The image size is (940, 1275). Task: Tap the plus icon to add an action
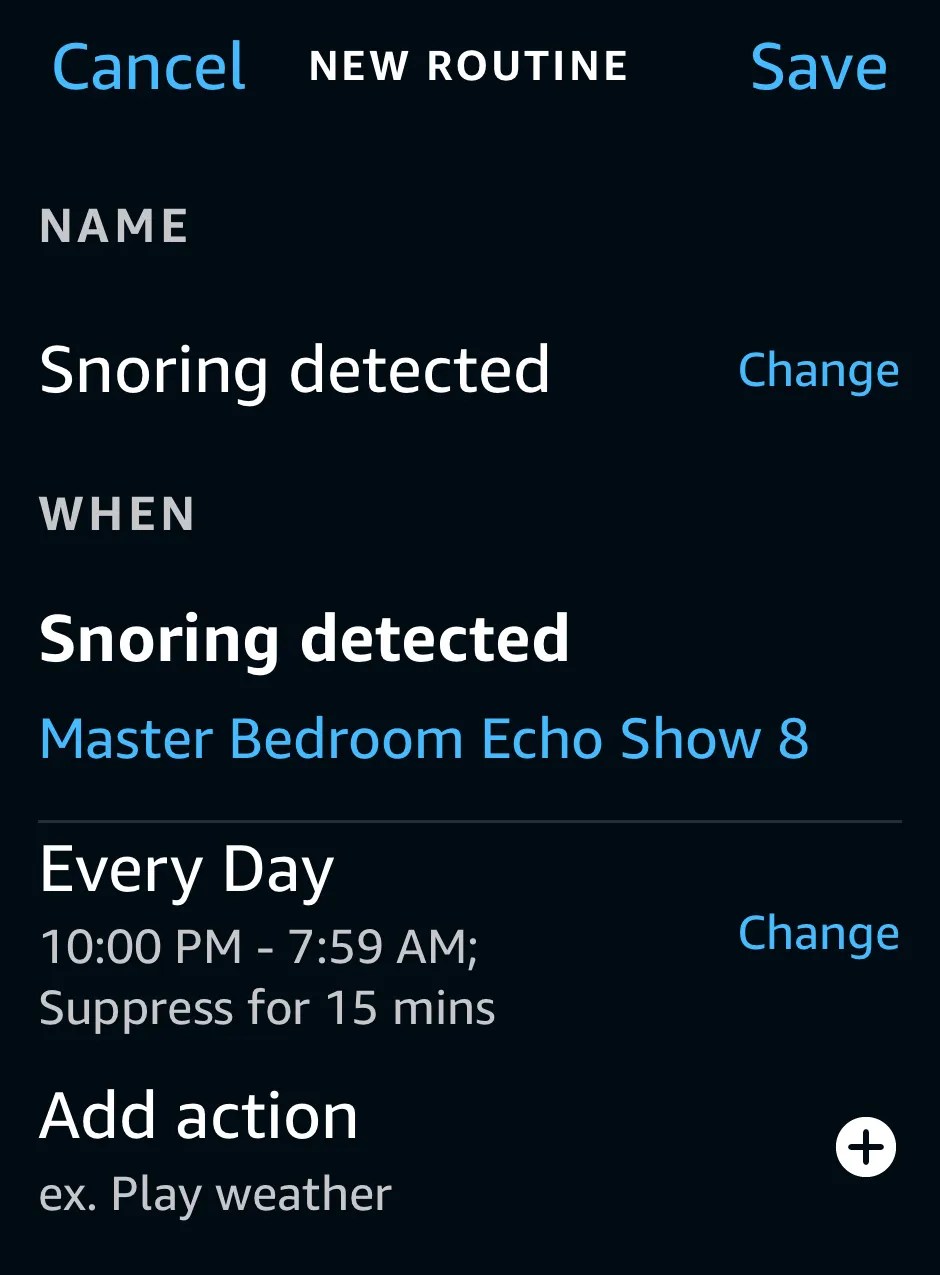[864, 1147]
